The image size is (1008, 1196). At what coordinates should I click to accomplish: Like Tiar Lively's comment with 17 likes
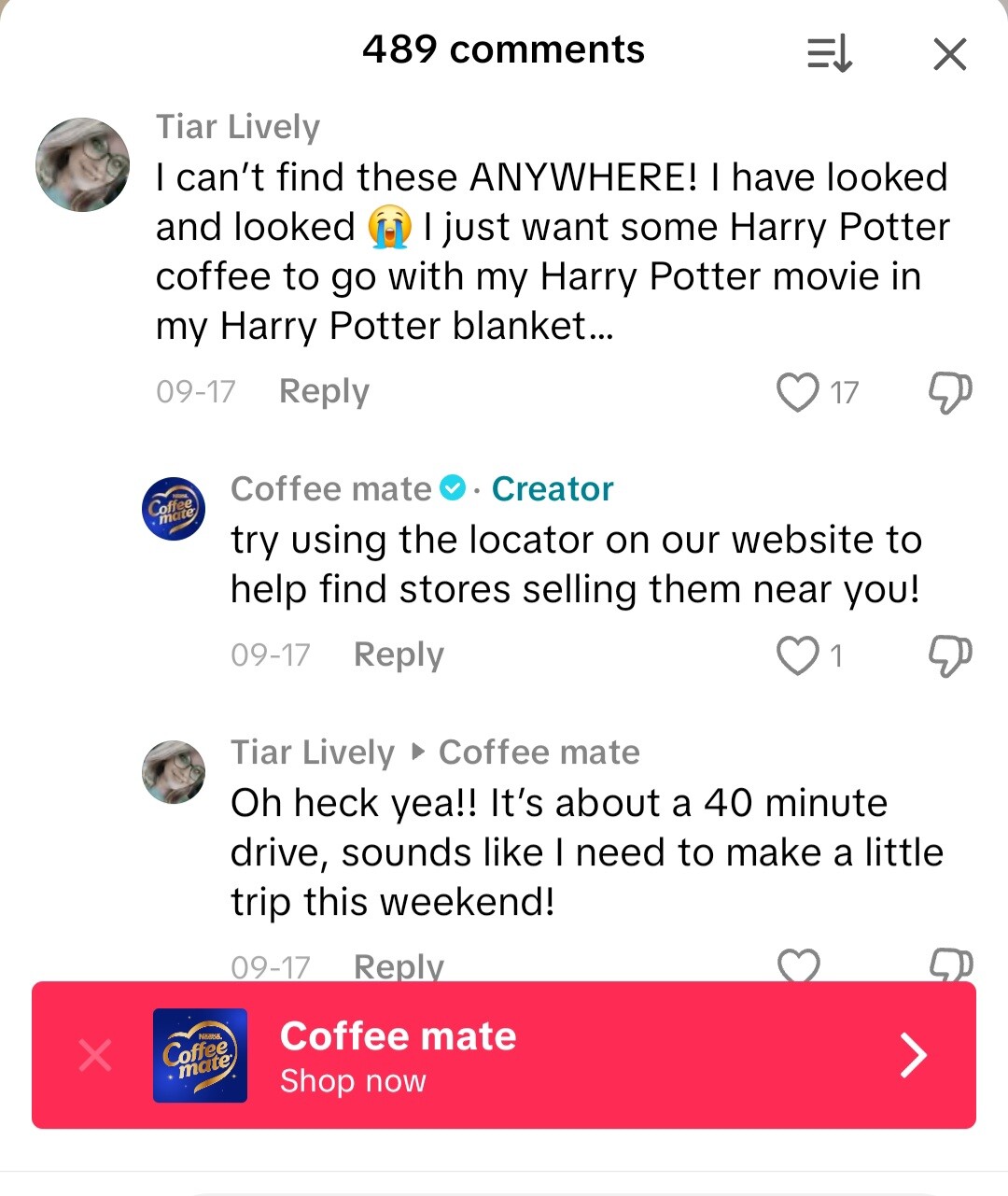coord(798,392)
